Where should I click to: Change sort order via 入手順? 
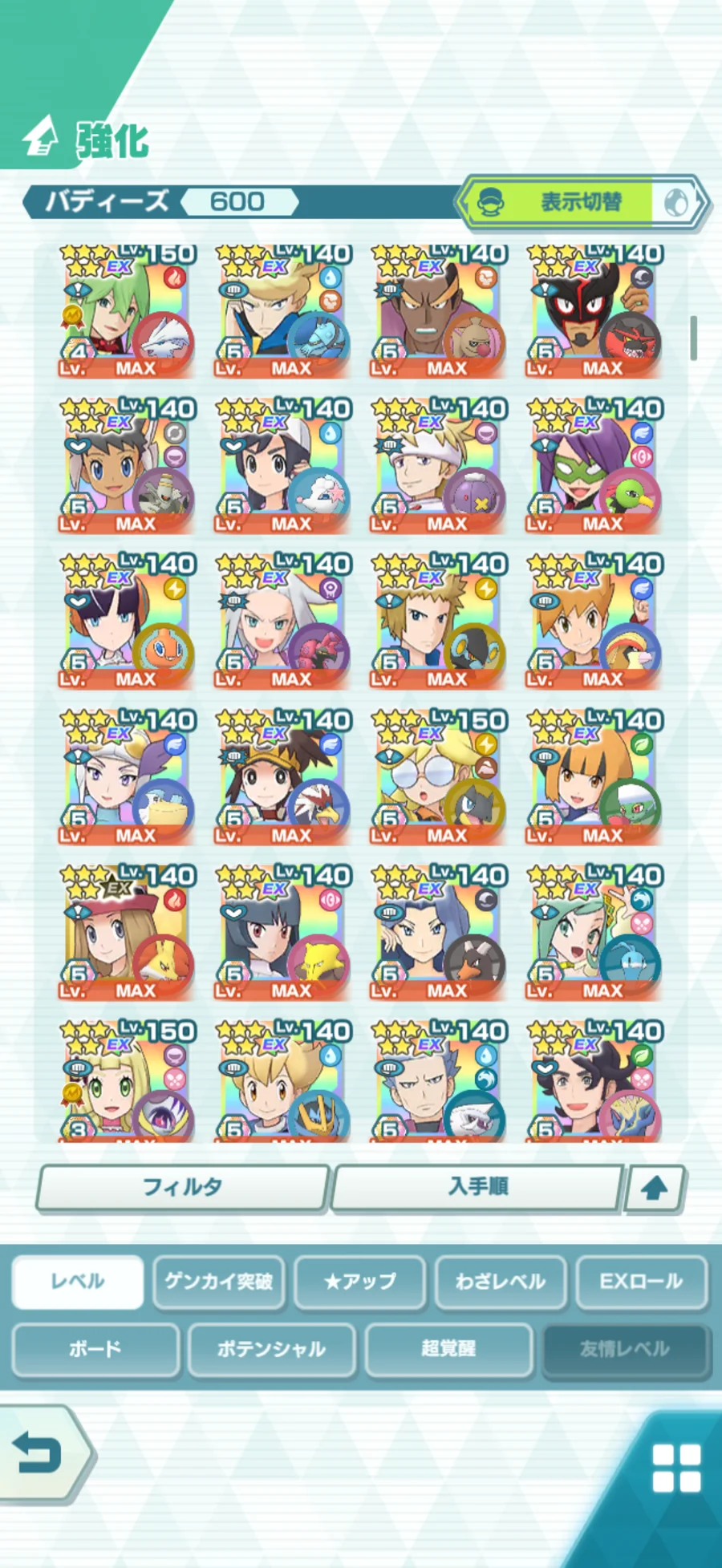(478, 1187)
